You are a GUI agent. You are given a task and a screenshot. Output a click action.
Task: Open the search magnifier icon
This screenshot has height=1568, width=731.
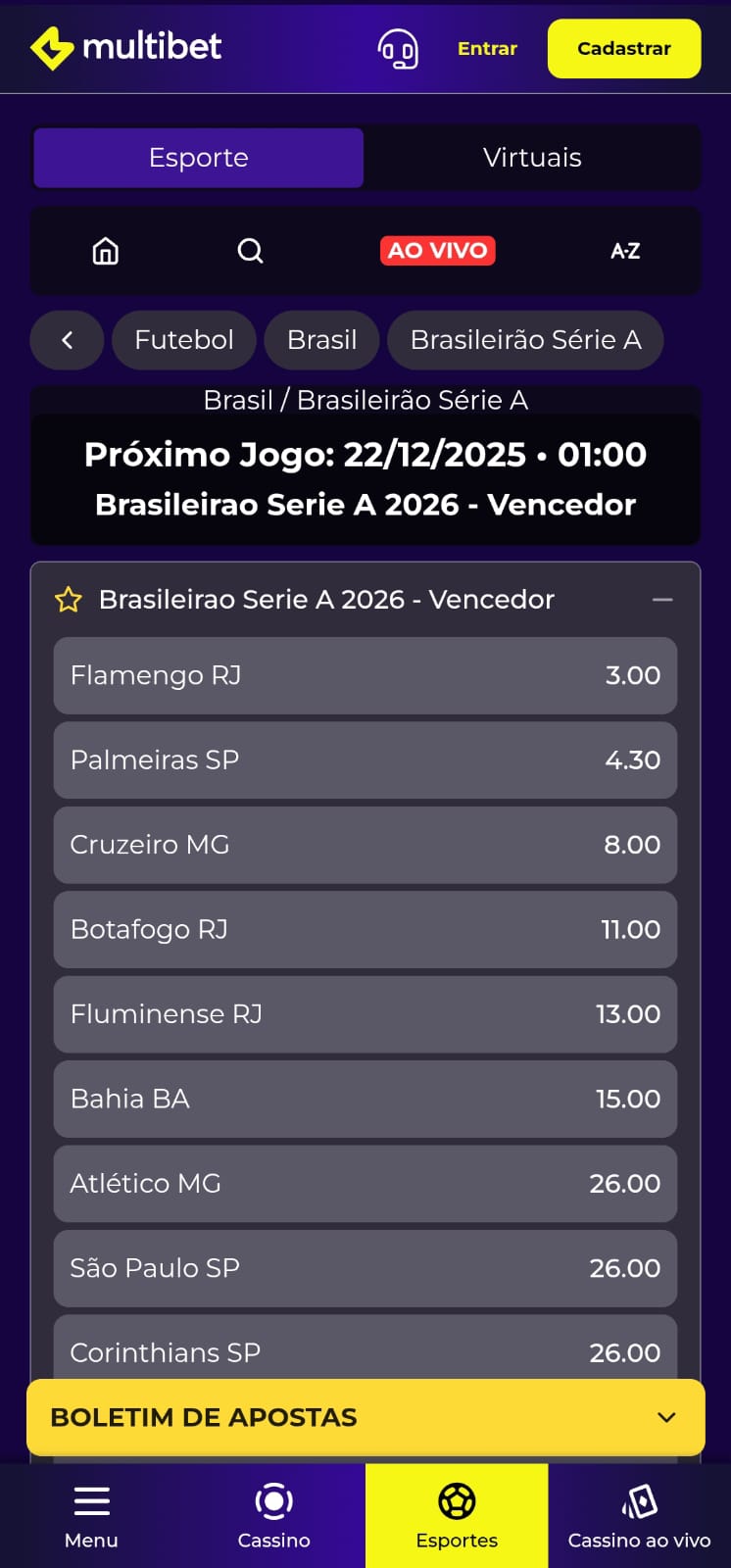[250, 251]
